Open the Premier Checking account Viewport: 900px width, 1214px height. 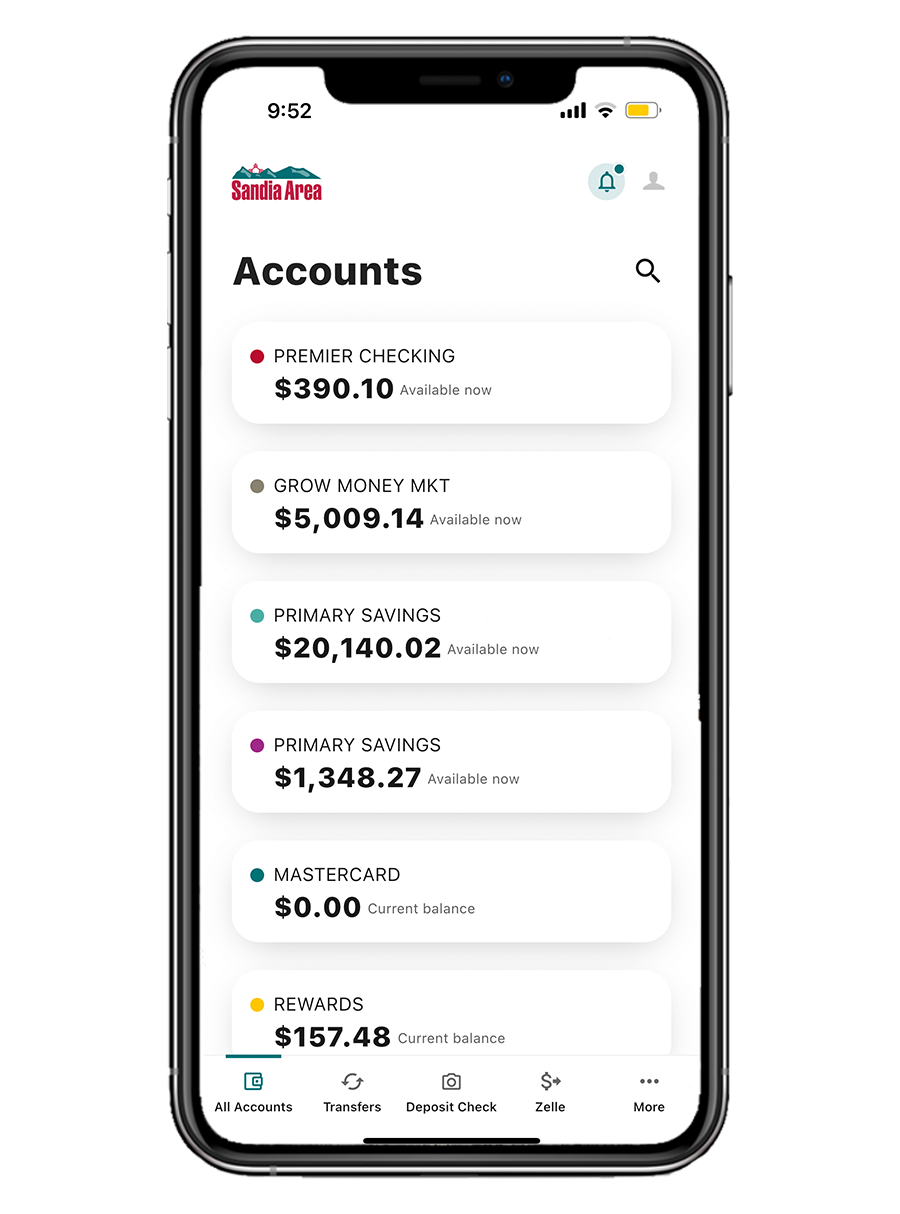pos(451,373)
